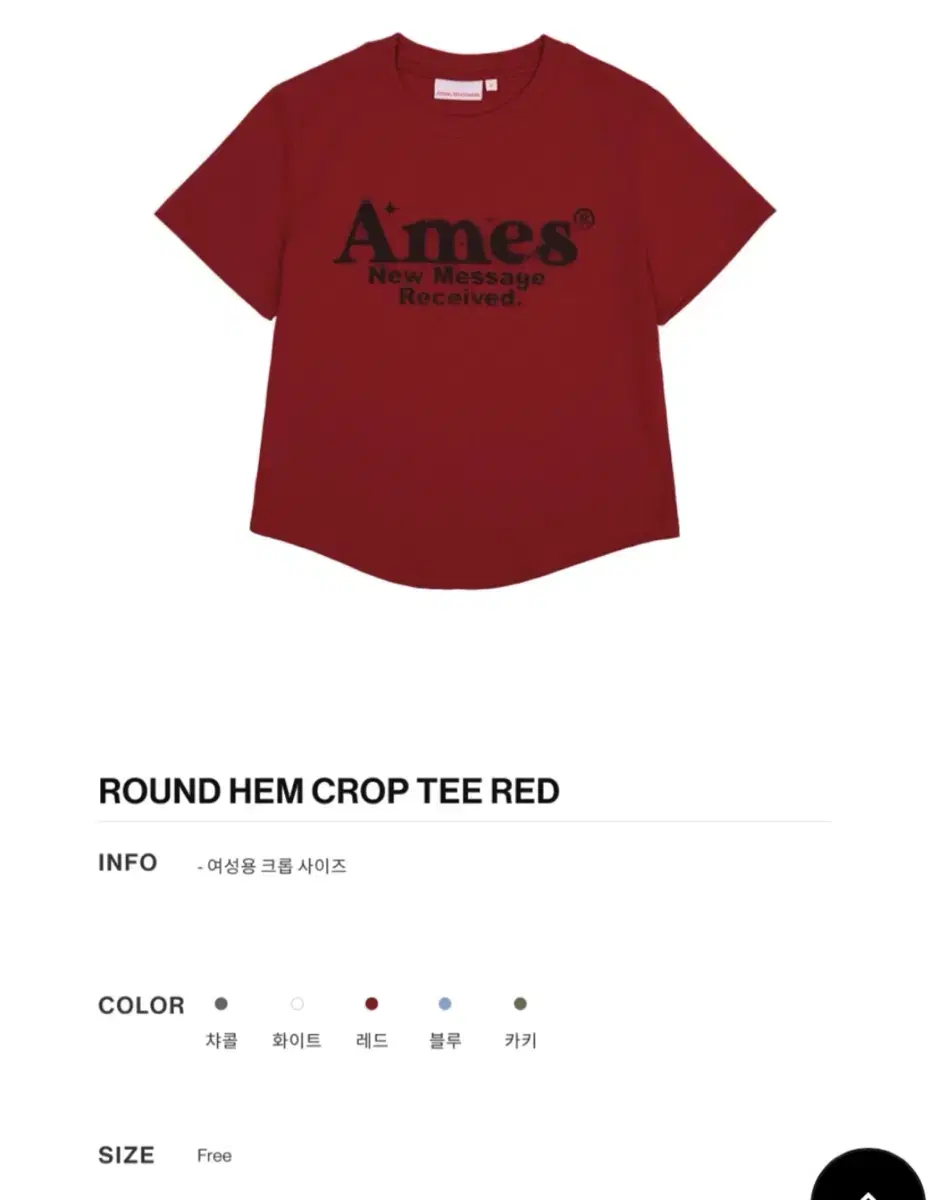934x1200 pixels.
Task: Select the 카키 color swatch
Action: 521,1002
